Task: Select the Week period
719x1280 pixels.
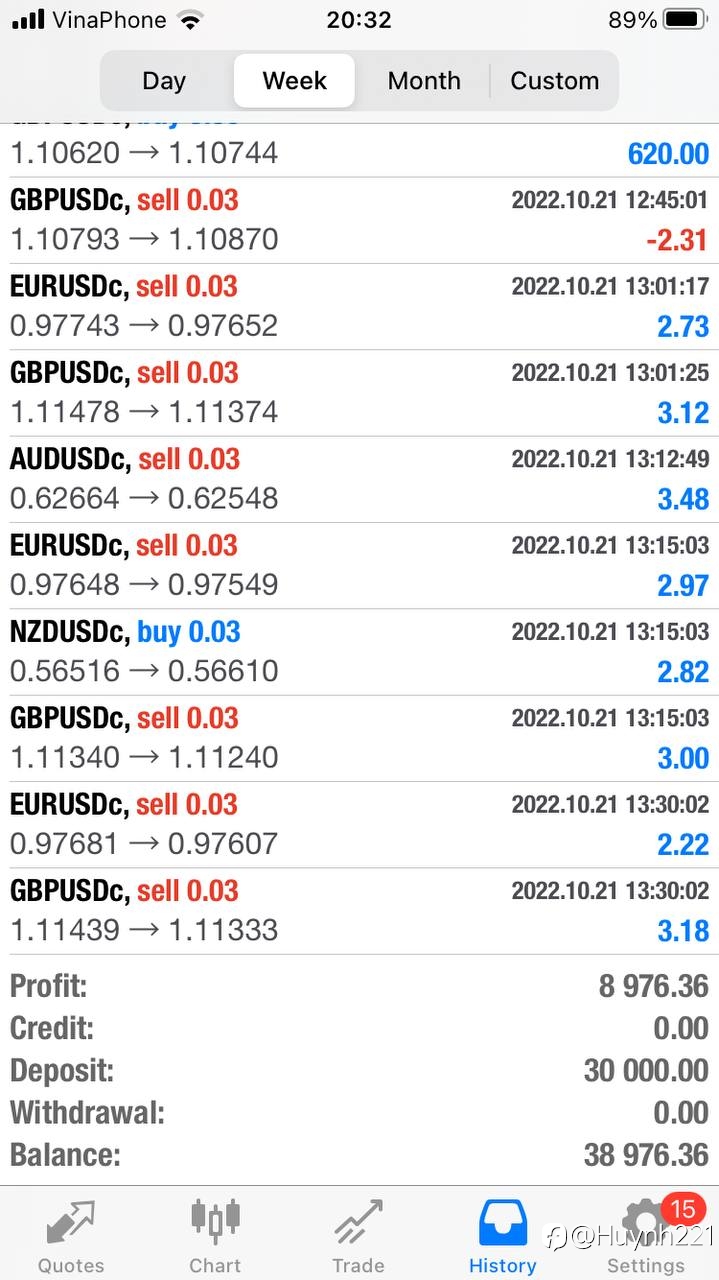Action: 294,81
